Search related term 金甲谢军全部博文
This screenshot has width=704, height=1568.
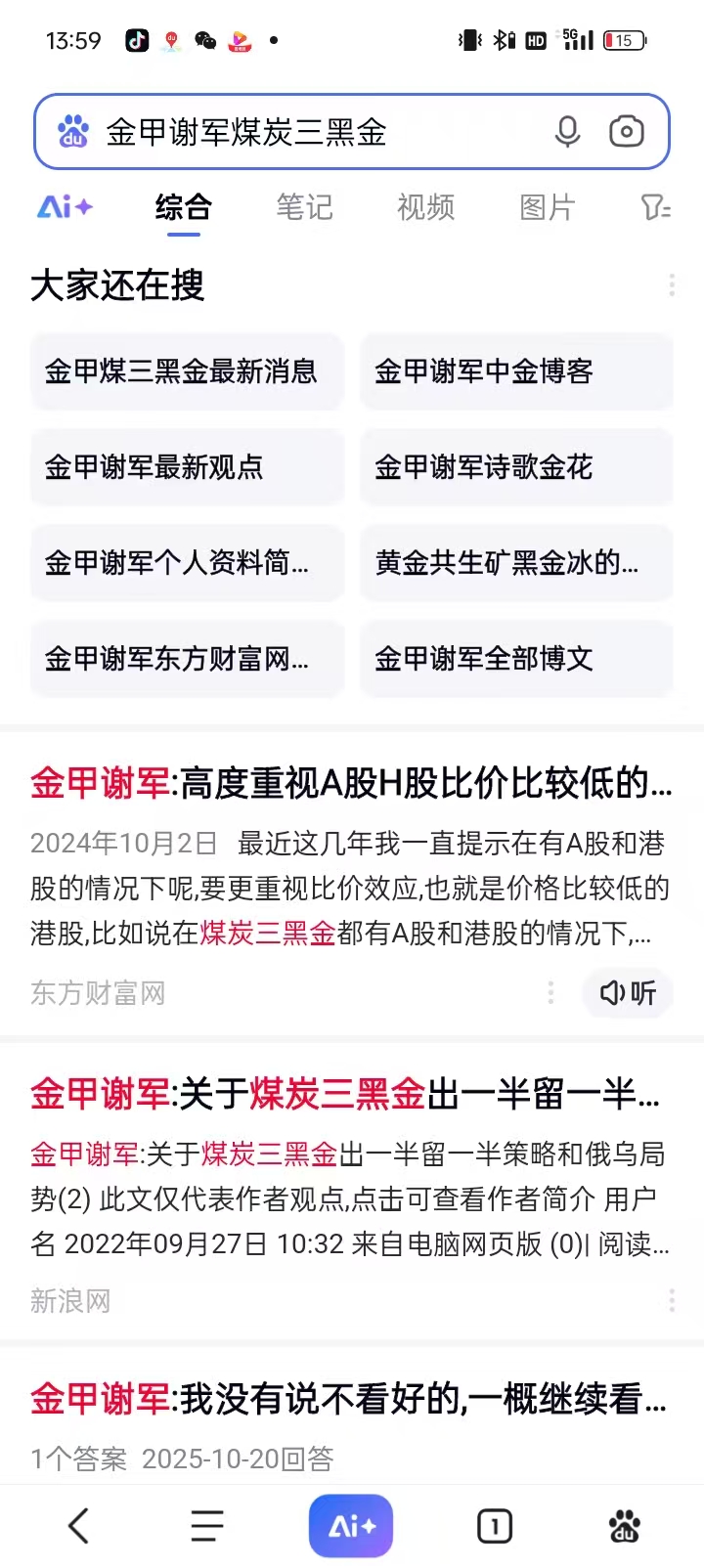[x=516, y=659]
